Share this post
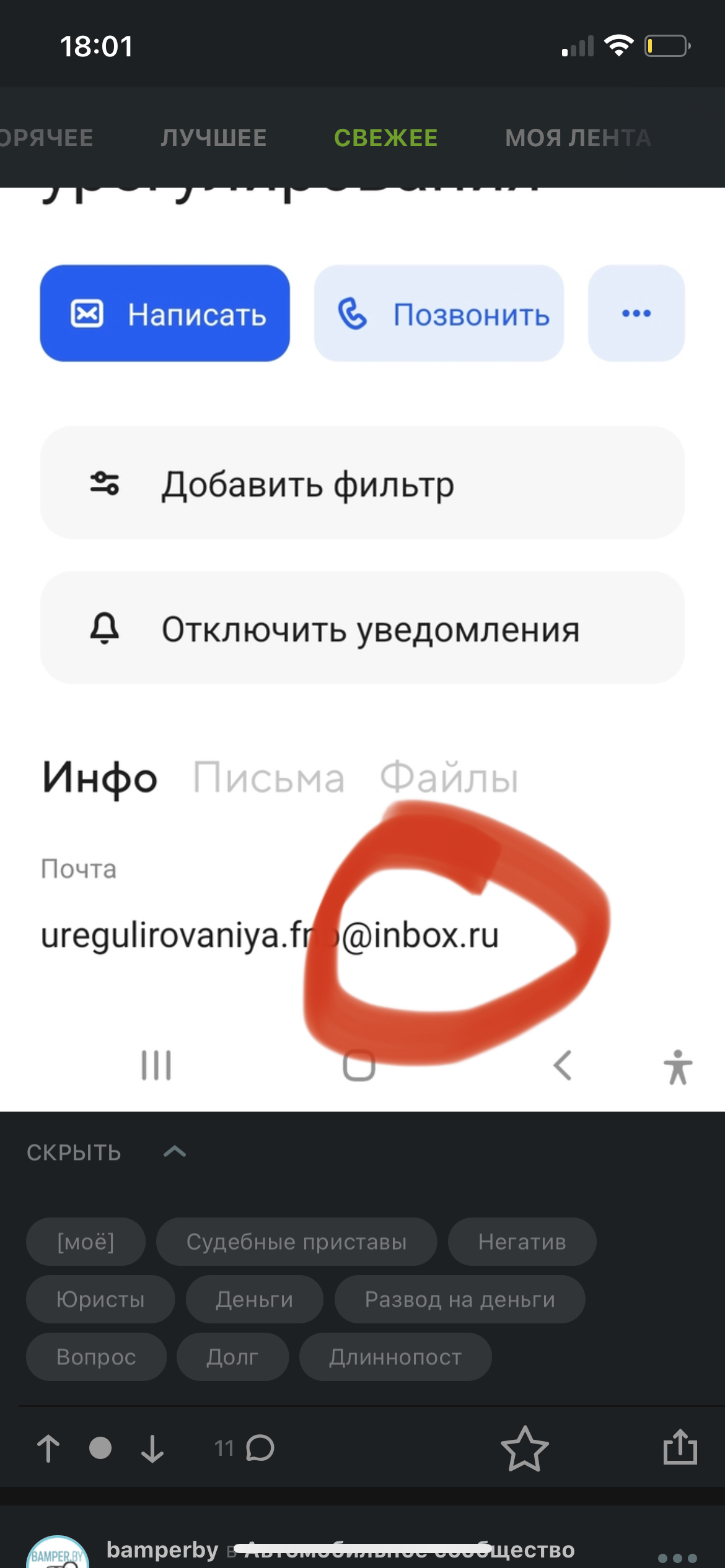Viewport: 725px width, 1568px height. [x=680, y=1448]
